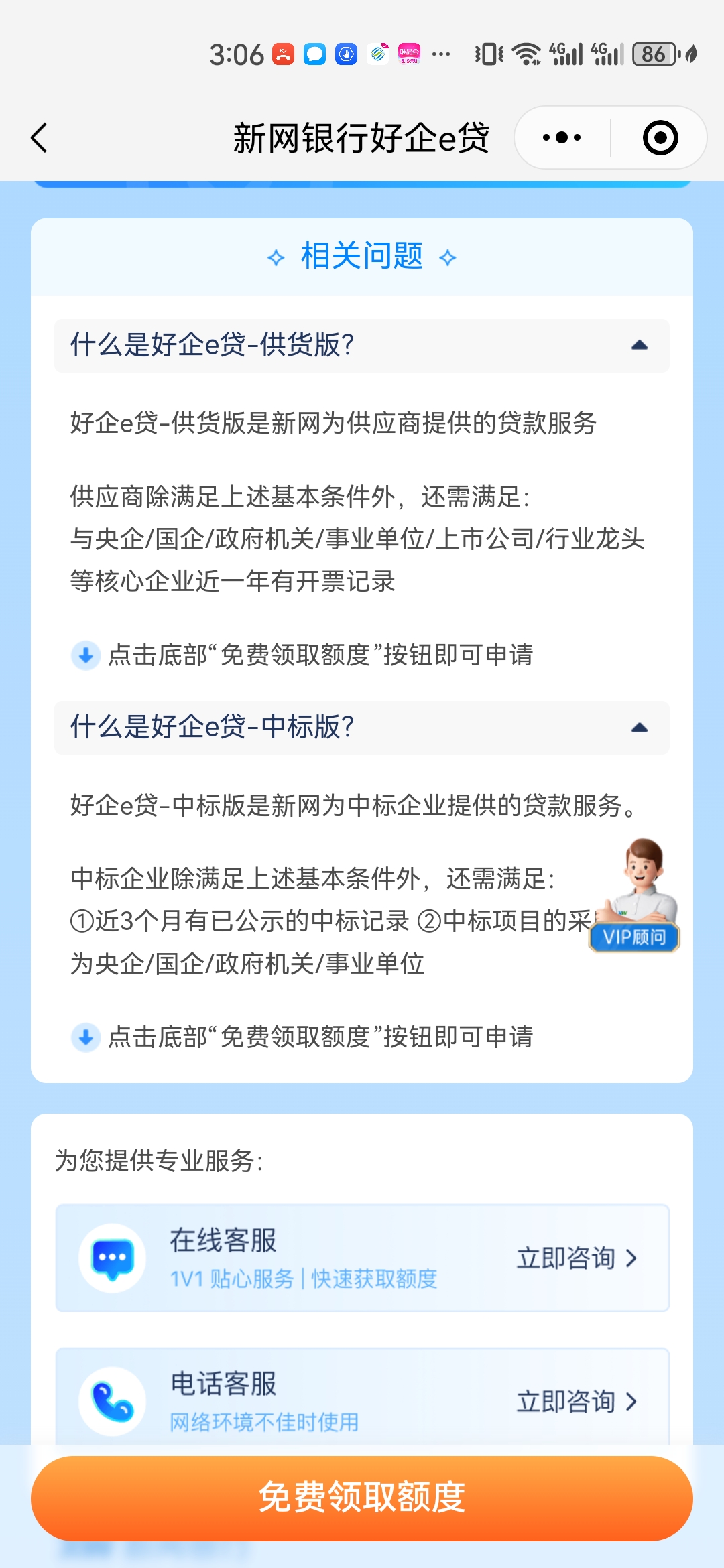Collapse the 什么是好企e贷-中标版 question

click(362, 728)
